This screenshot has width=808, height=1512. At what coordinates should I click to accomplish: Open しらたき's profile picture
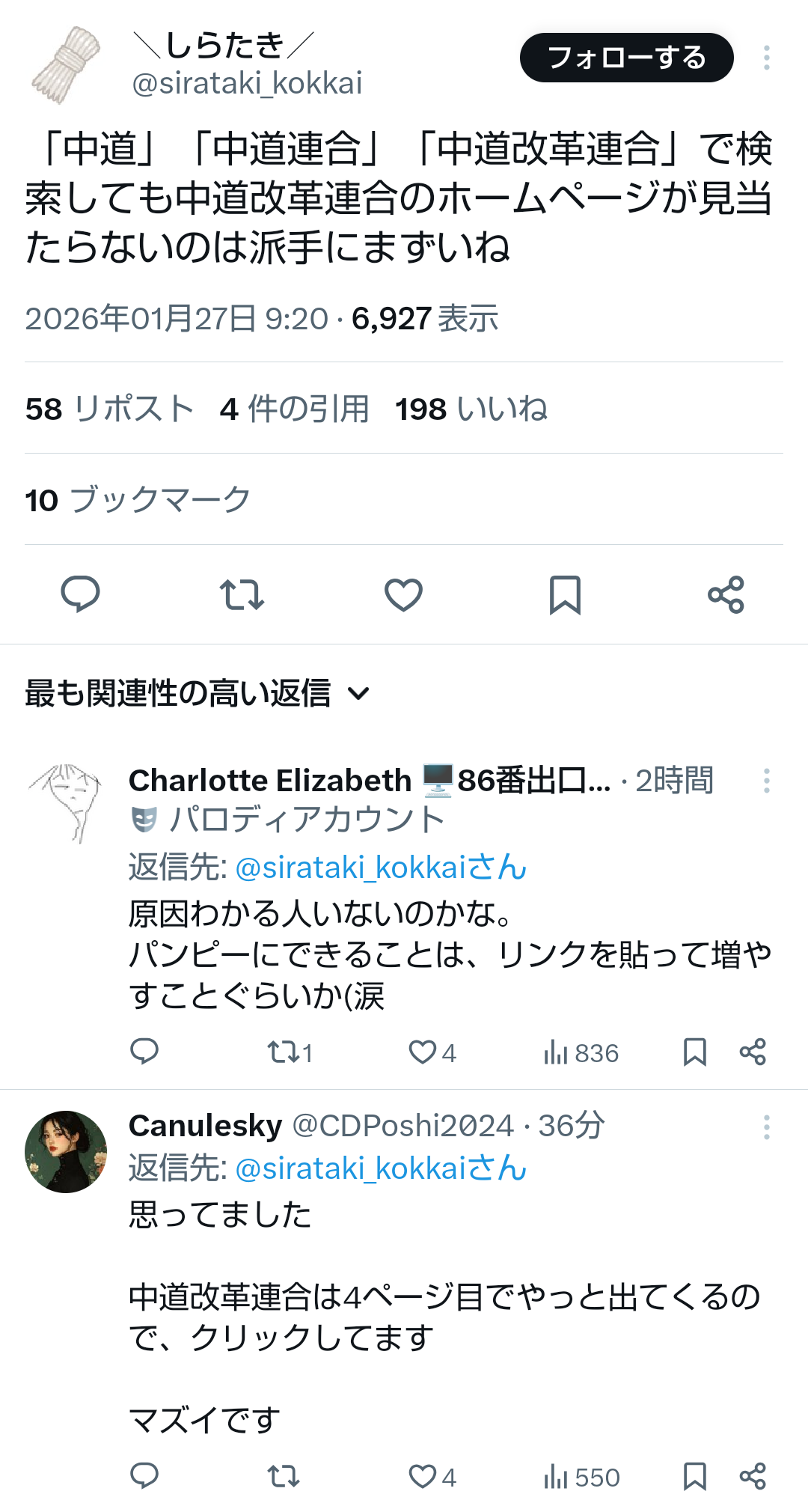pos(66,64)
